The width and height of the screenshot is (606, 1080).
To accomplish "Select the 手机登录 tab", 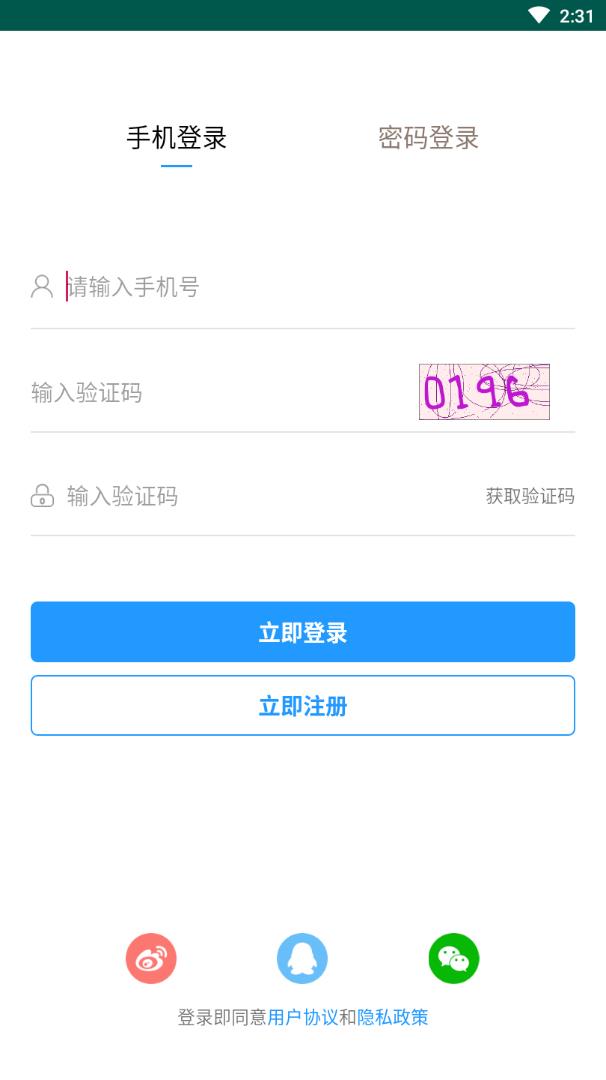I will point(176,138).
